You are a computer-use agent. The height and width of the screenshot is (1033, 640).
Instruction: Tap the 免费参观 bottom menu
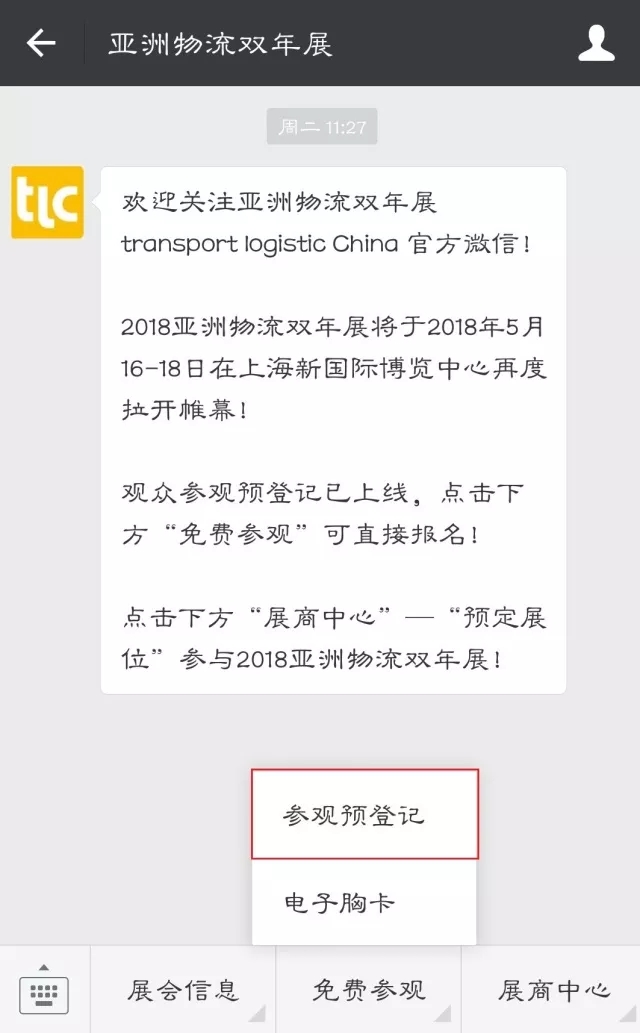tap(368, 990)
